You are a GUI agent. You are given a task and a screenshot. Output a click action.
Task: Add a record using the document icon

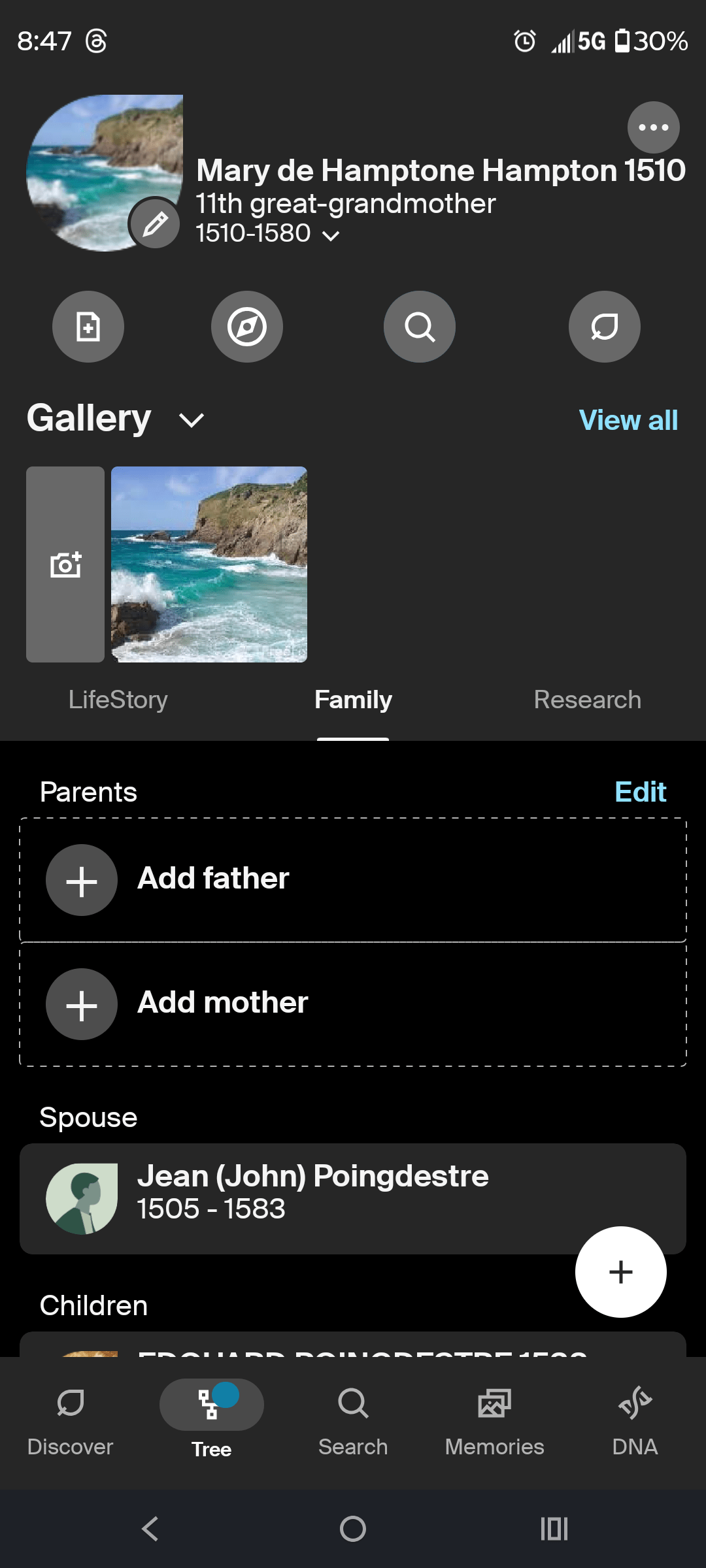(x=88, y=327)
